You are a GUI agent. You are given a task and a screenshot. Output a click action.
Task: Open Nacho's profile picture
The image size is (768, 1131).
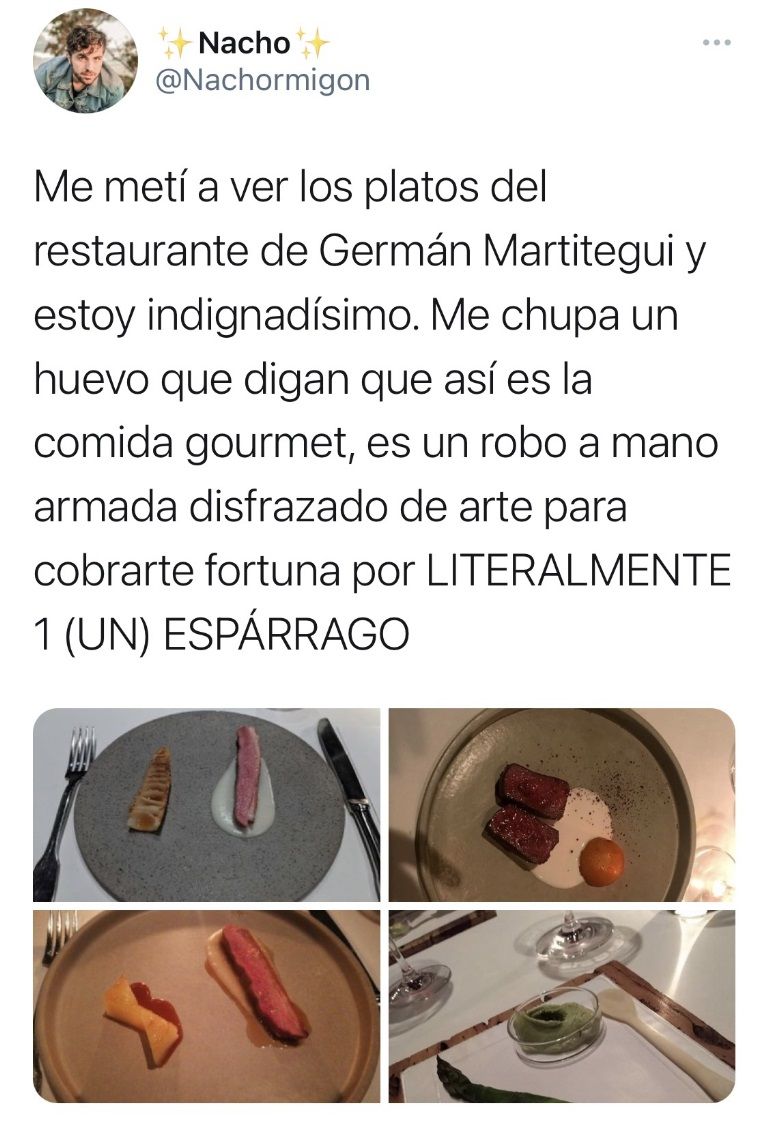86,60
